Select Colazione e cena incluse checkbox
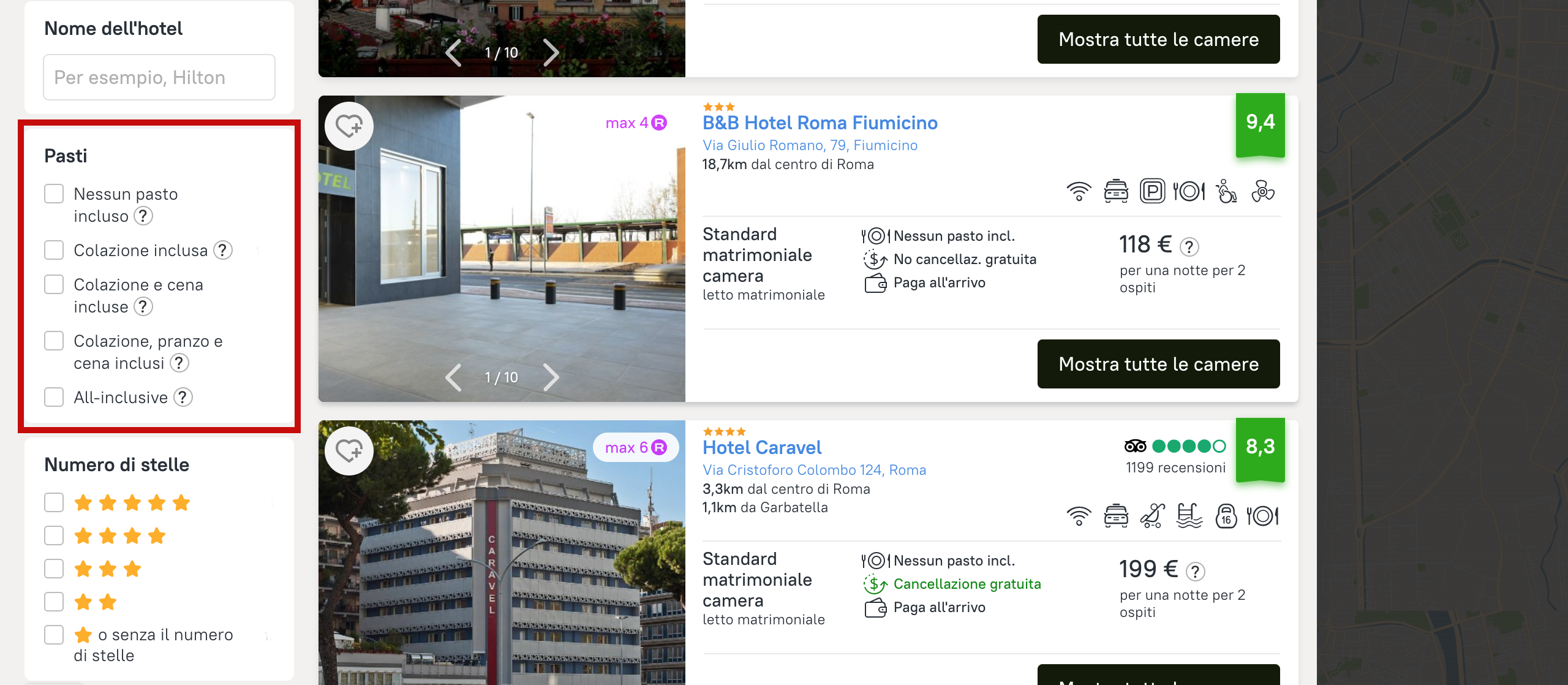This screenshot has height=685, width=1568. pyautogui.click(x=54, y=284)
